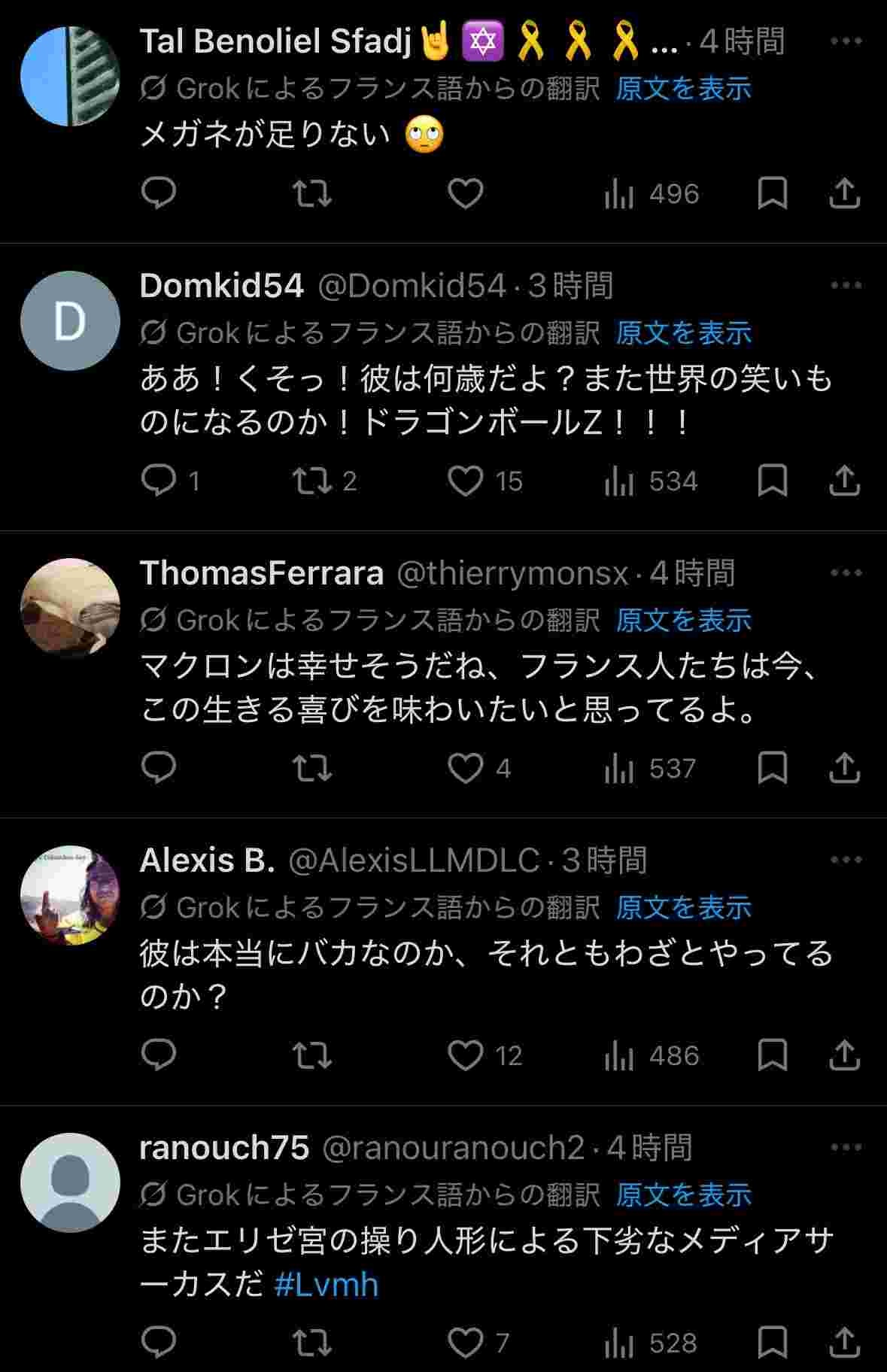
Task: Open Domkid54's profile avatar
Action: [x=70, y=320]
